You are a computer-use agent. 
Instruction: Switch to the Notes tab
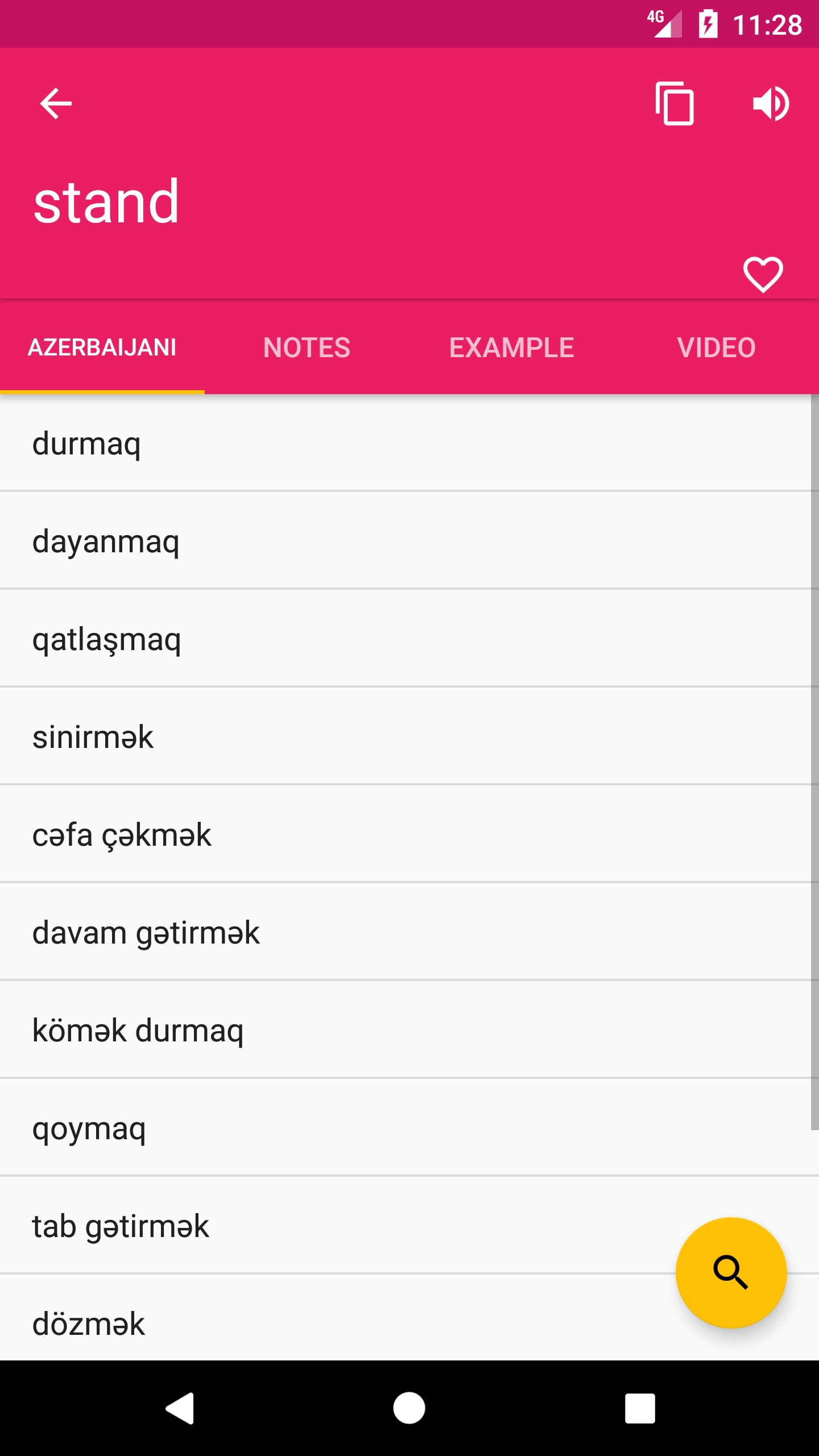click(307, 348)
